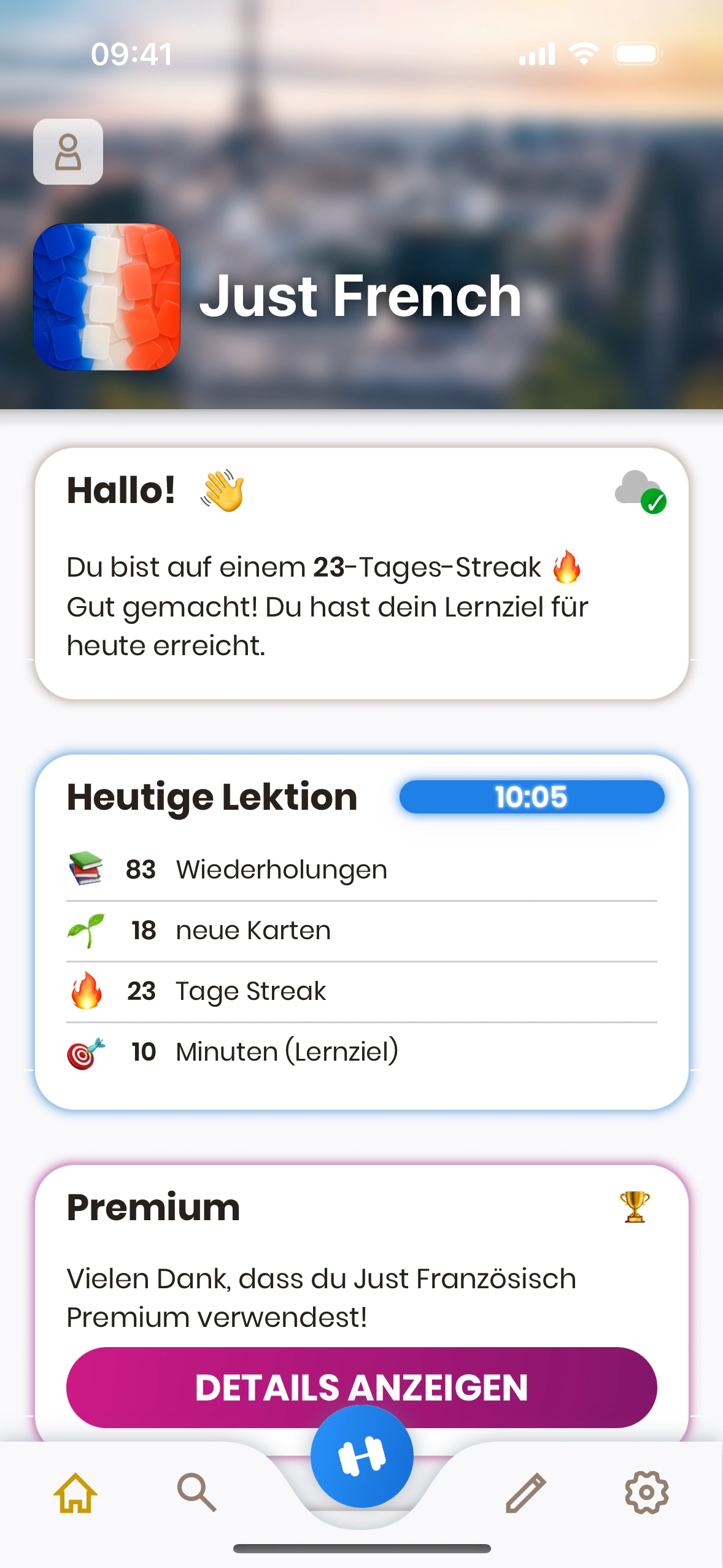Open the user profile icon

click(x=68, y=152)
